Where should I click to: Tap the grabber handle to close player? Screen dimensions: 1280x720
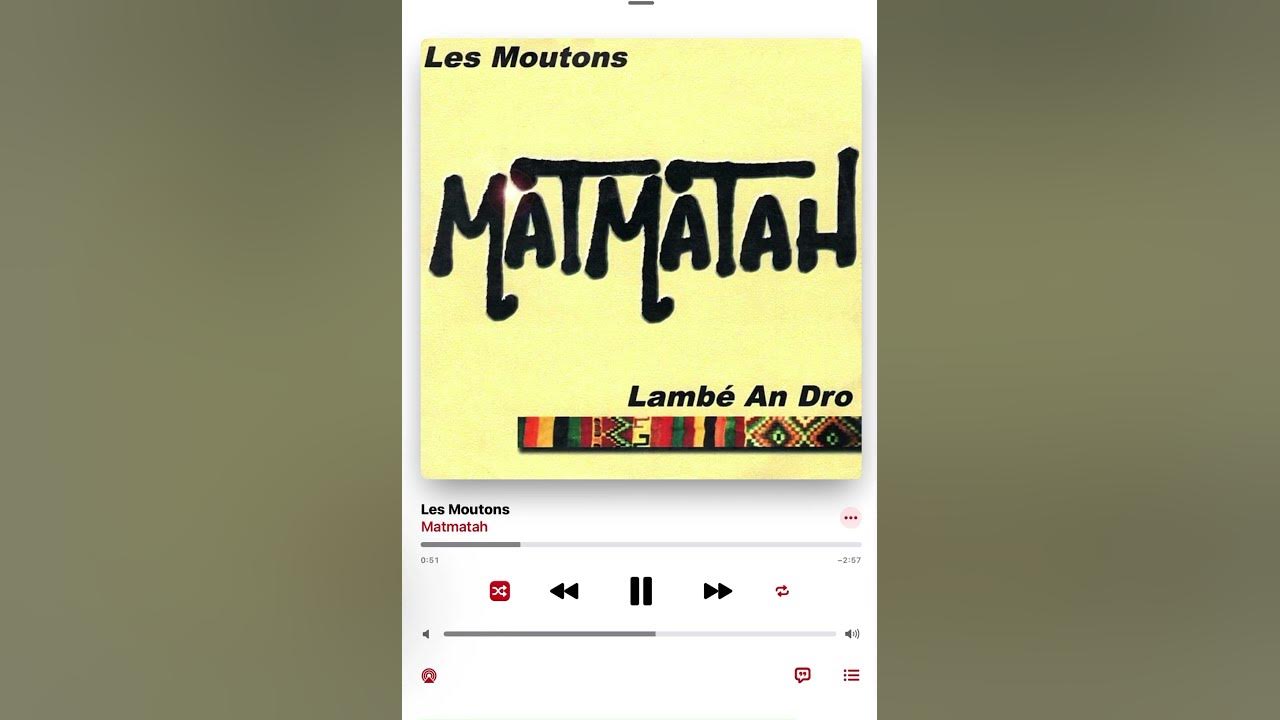641,4
